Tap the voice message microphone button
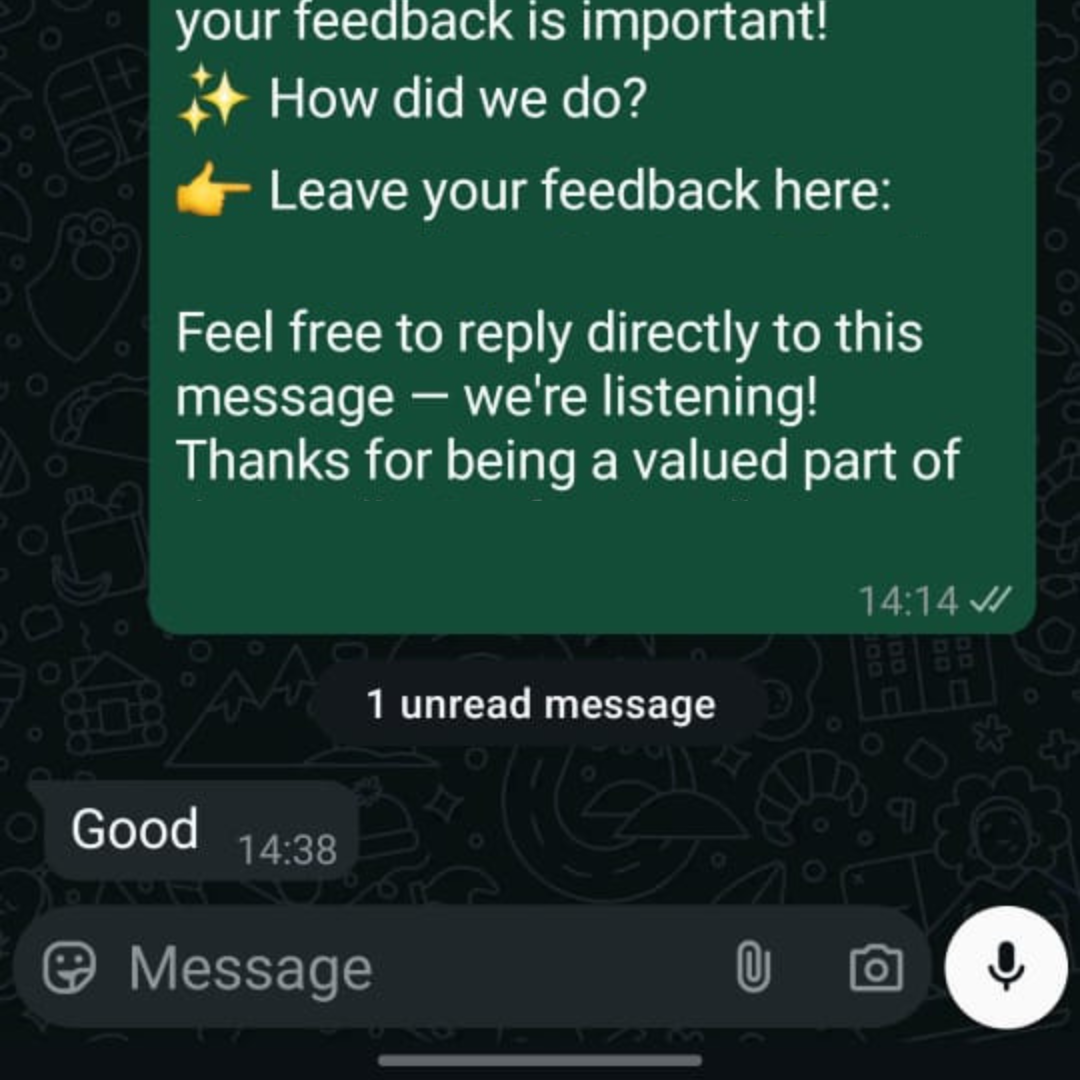This screenshot has width=1080, height=1080. click(x=1006, y=967)
